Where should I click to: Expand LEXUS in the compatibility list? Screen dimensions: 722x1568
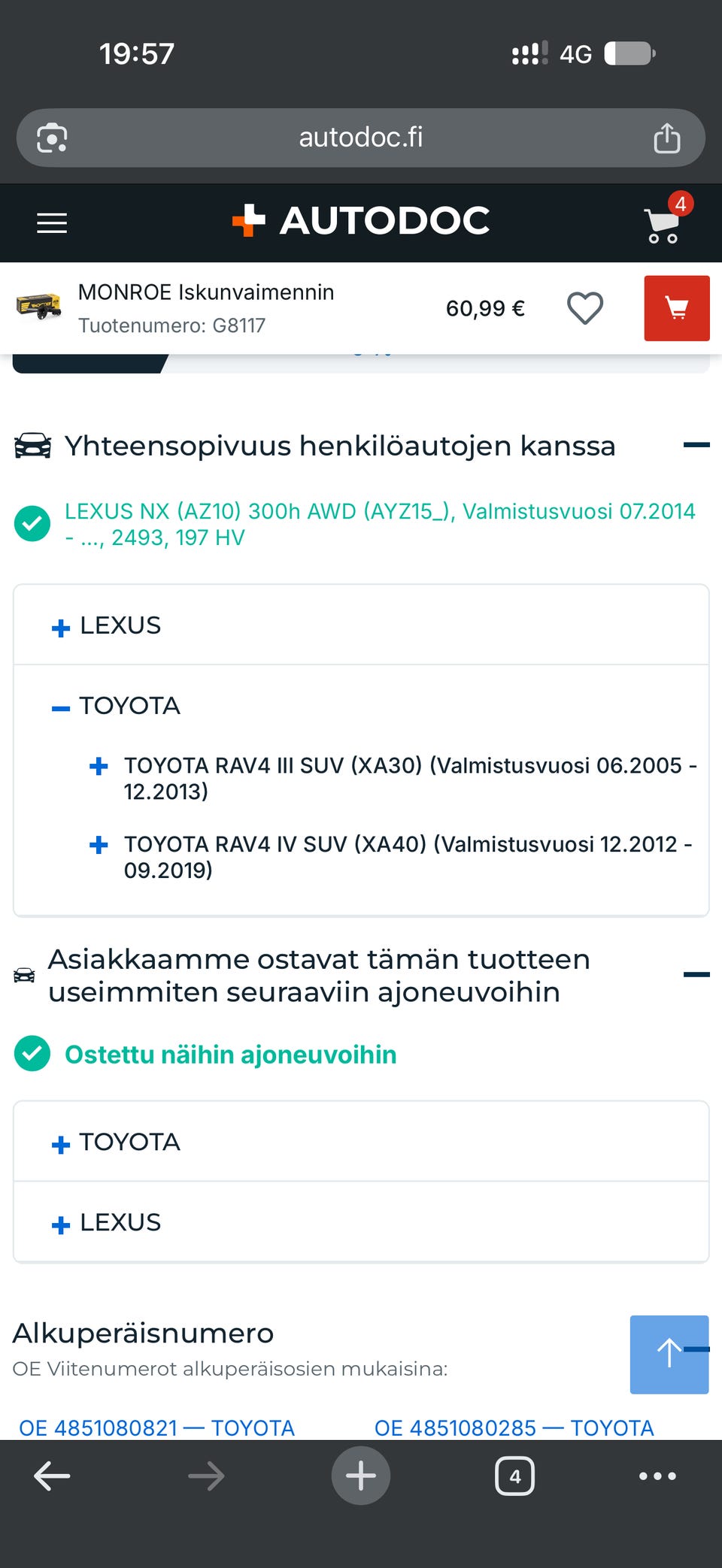point(361,625)
